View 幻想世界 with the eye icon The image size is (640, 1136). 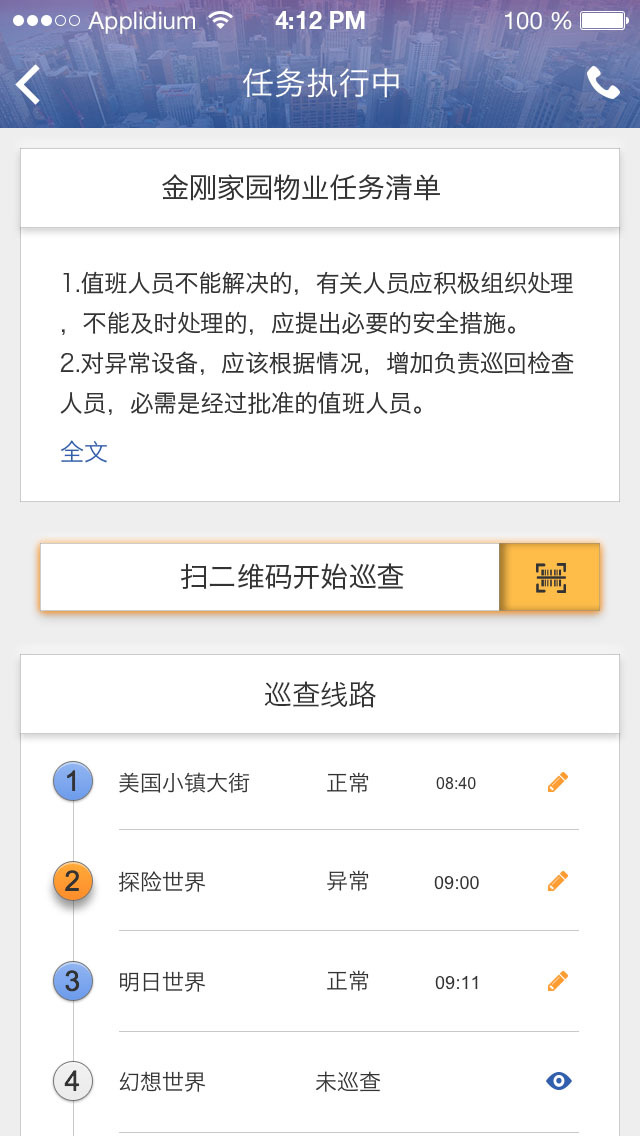pos(559,1081)
